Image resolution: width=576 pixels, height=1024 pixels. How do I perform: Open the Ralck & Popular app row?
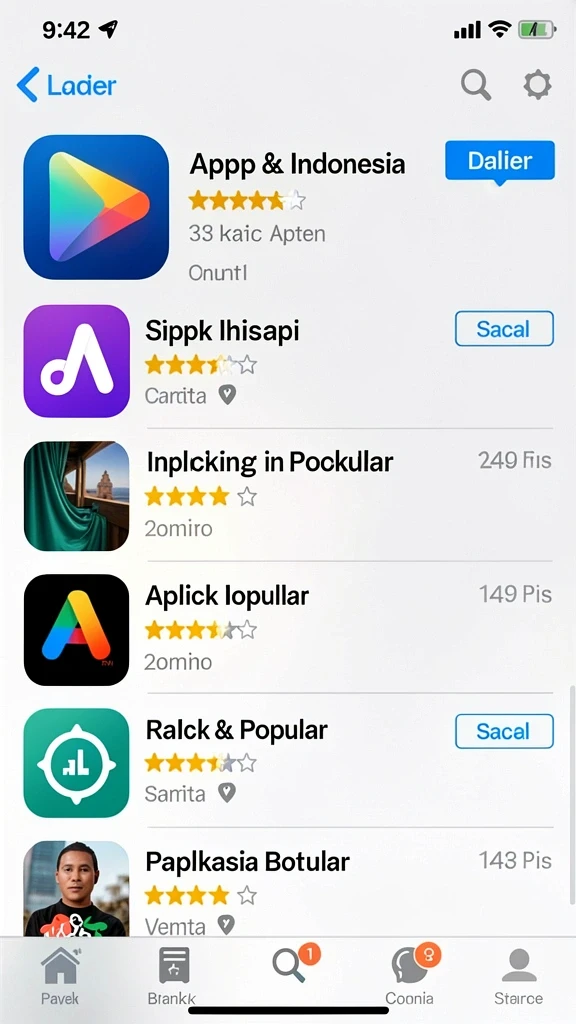[x=288, y=763]
